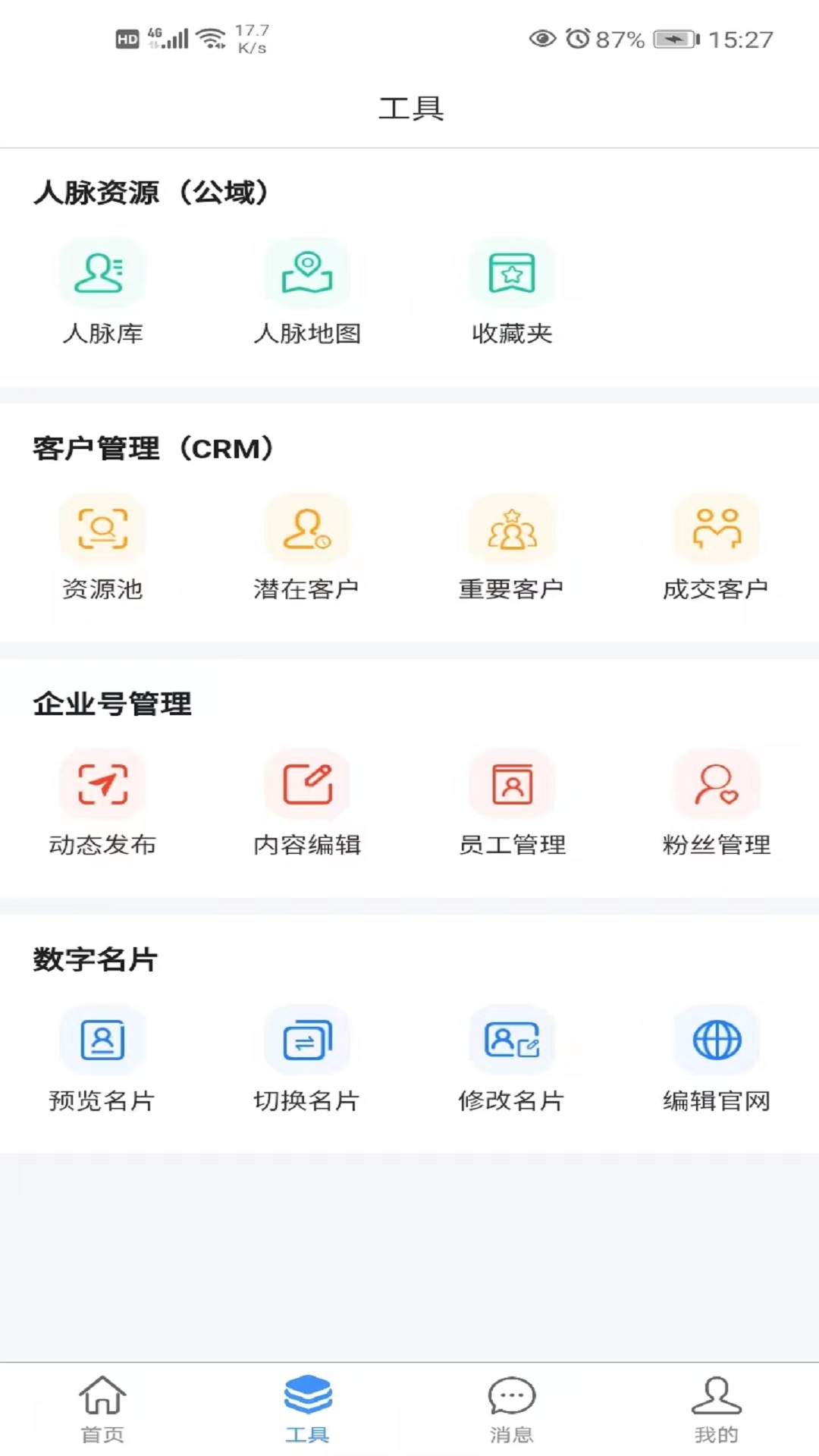Select the 工具 tools tab
819x1456 pixels.
307,1409
